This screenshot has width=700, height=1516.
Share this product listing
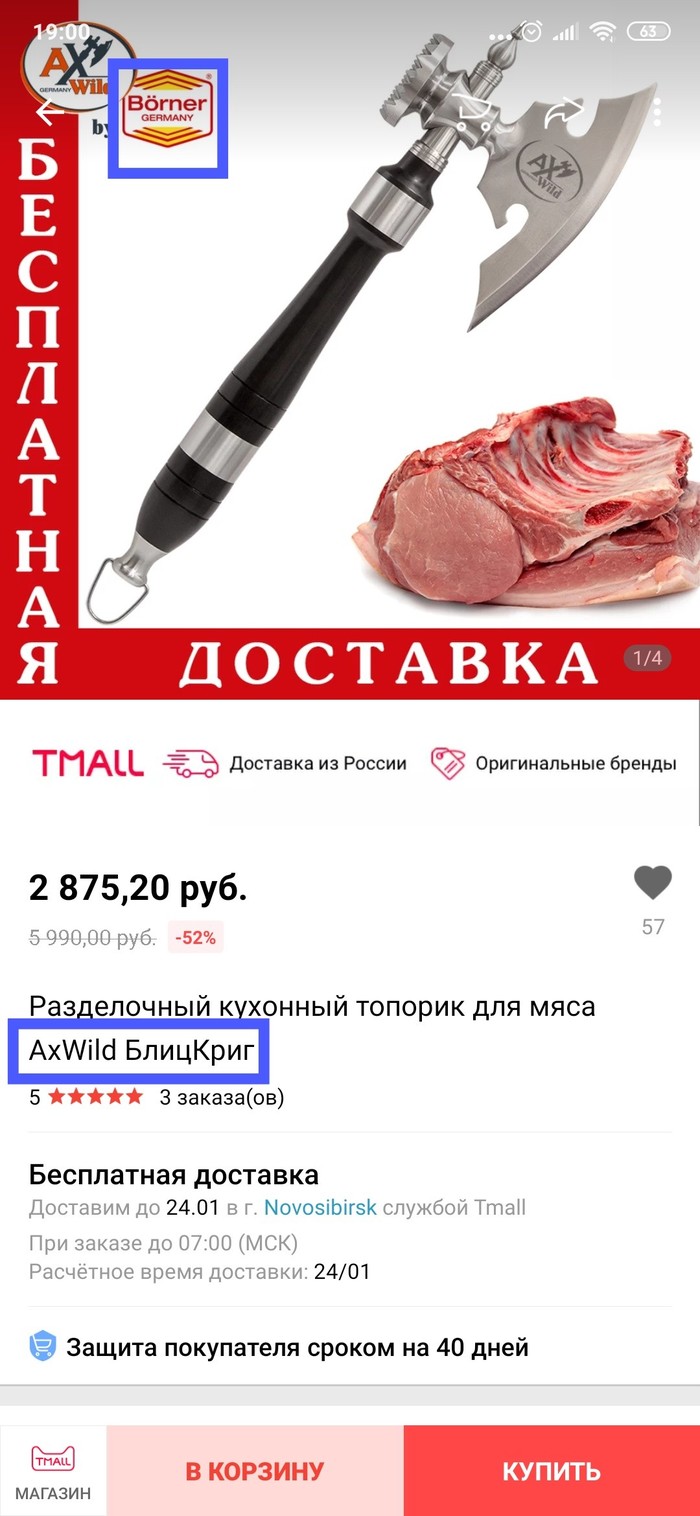(565, 112)
